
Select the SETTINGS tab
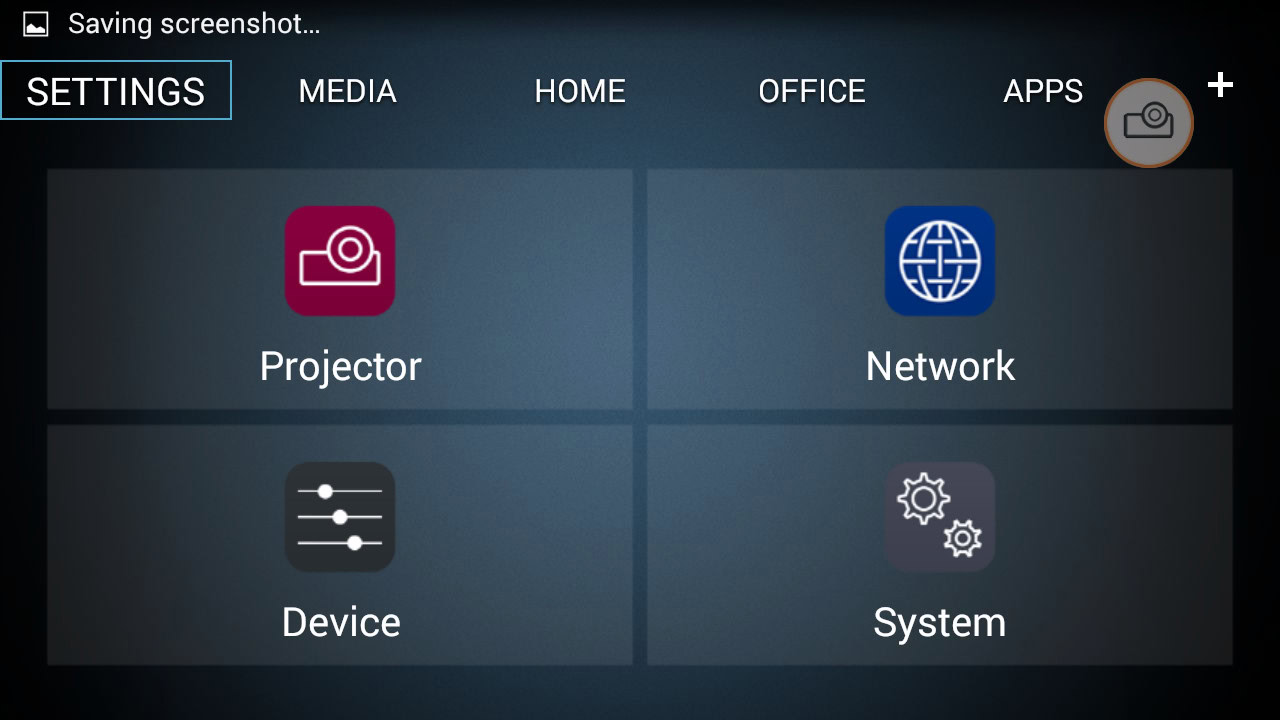[116, 91]
